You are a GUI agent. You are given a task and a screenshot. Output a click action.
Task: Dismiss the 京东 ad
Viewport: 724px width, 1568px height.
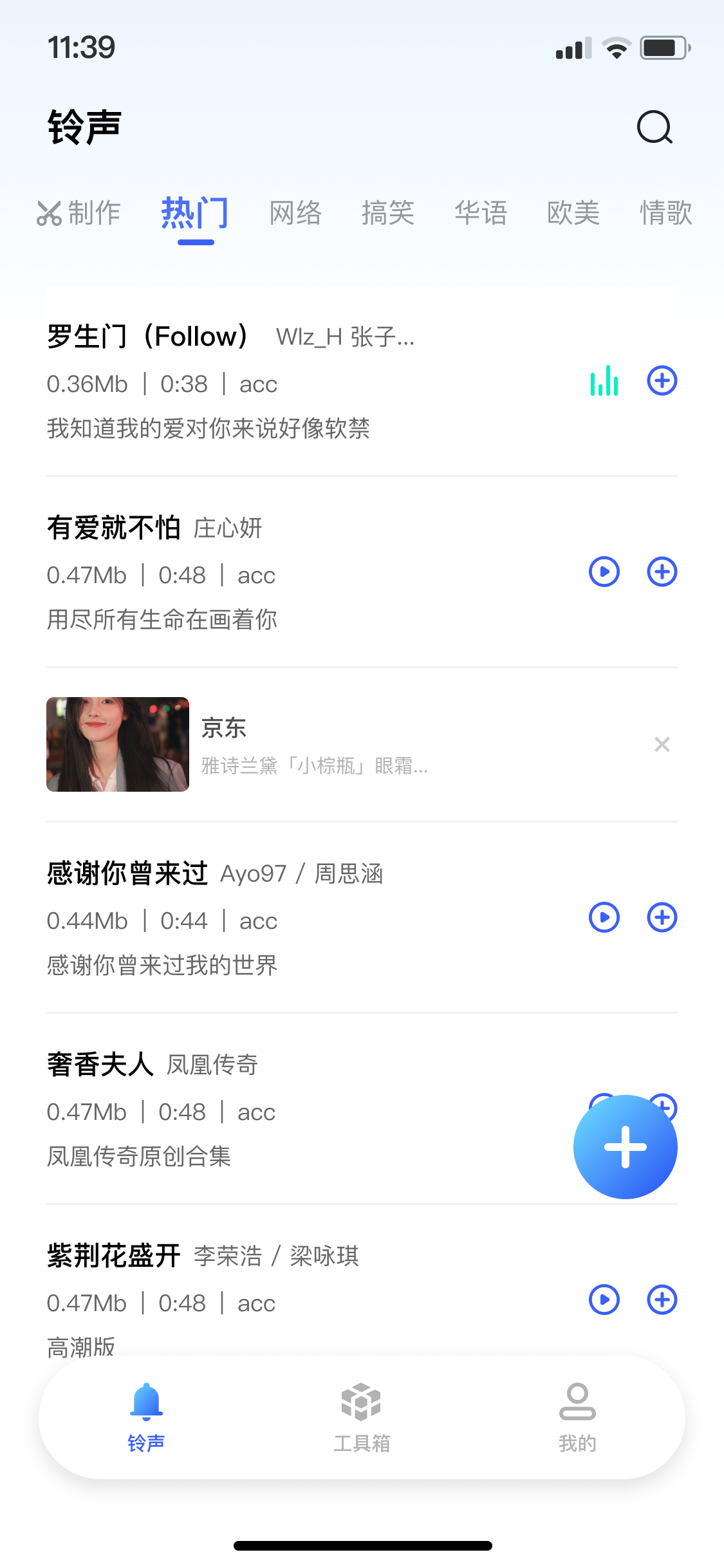click(x=662, y=745)
